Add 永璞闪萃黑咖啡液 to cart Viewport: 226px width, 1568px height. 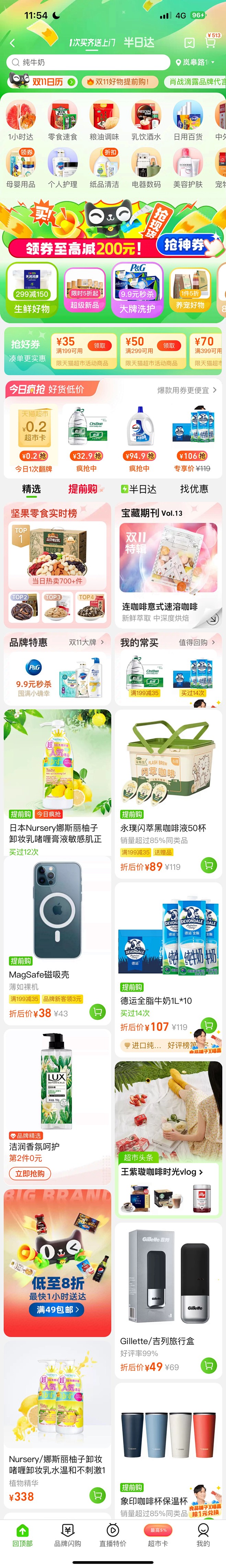(208, 865)
